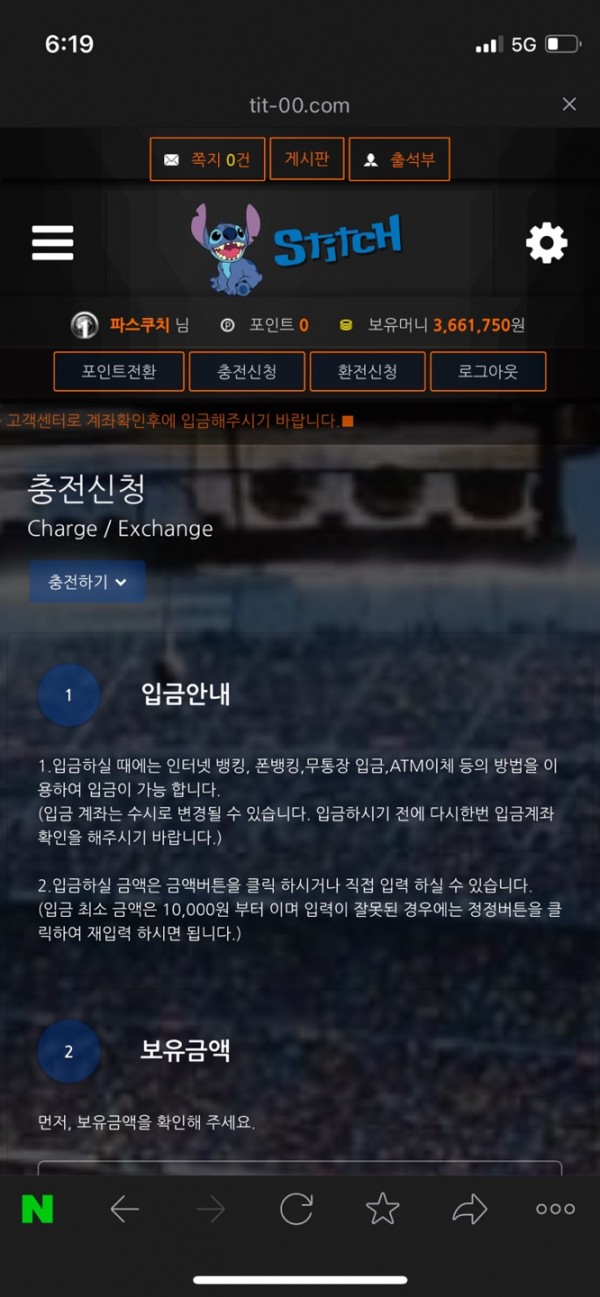Open the 출석부 attendance page
The height and width of the screenshot is (1297, 600).
pos(399,159)
